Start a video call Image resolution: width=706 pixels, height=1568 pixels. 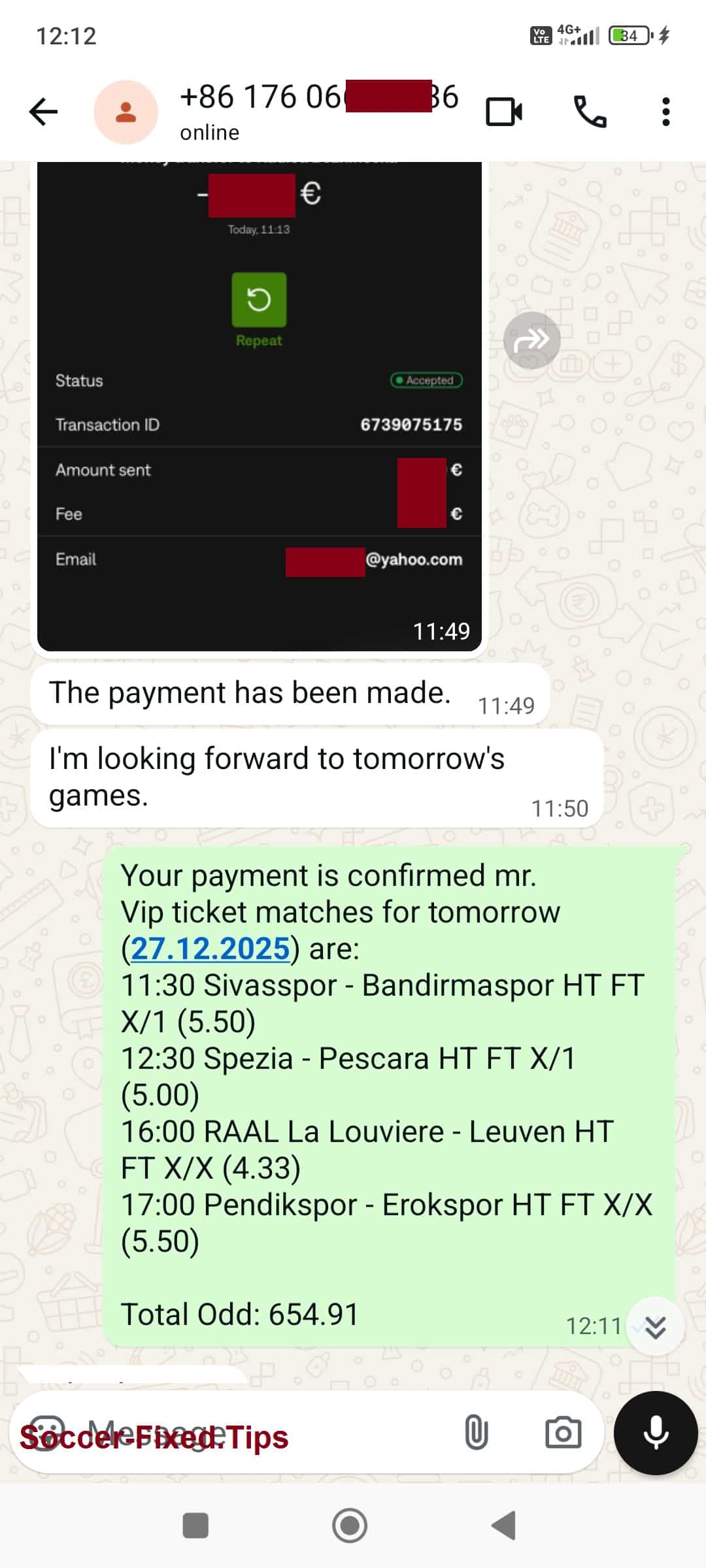coord(503,112)
